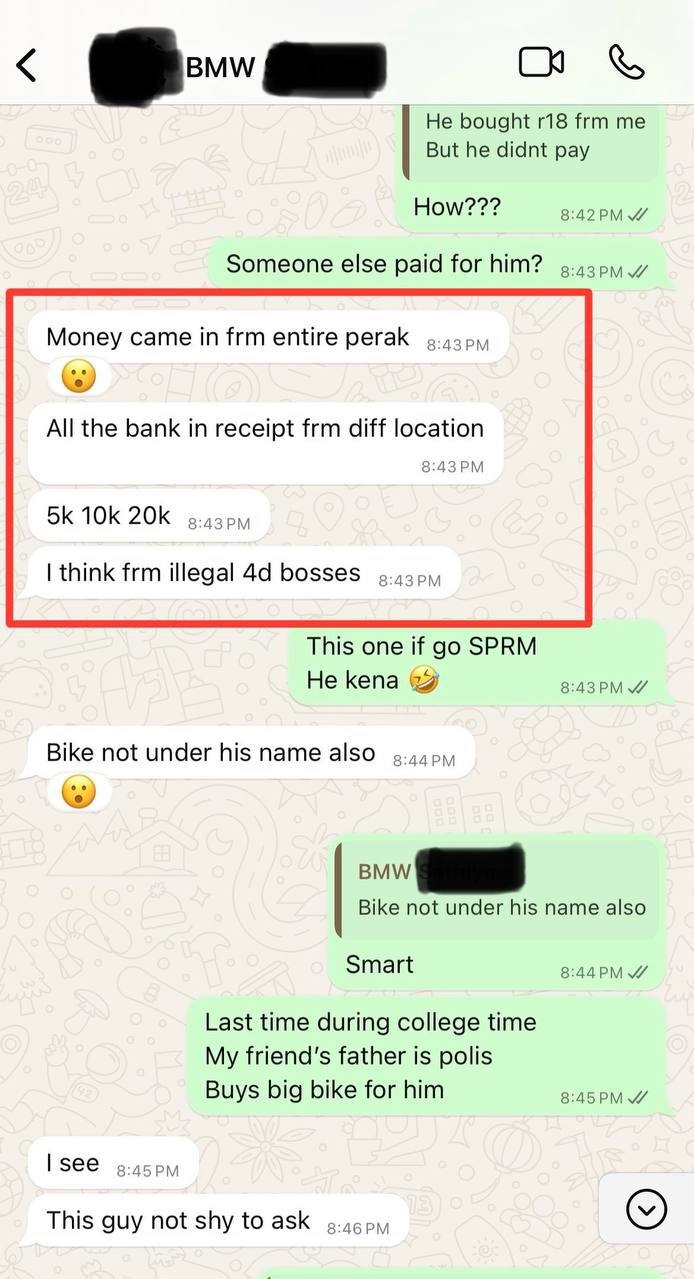Tap quoted 'Bike not under his name also' reply
The width and height of the screenshot is (694, 1279).
(499, 890)
